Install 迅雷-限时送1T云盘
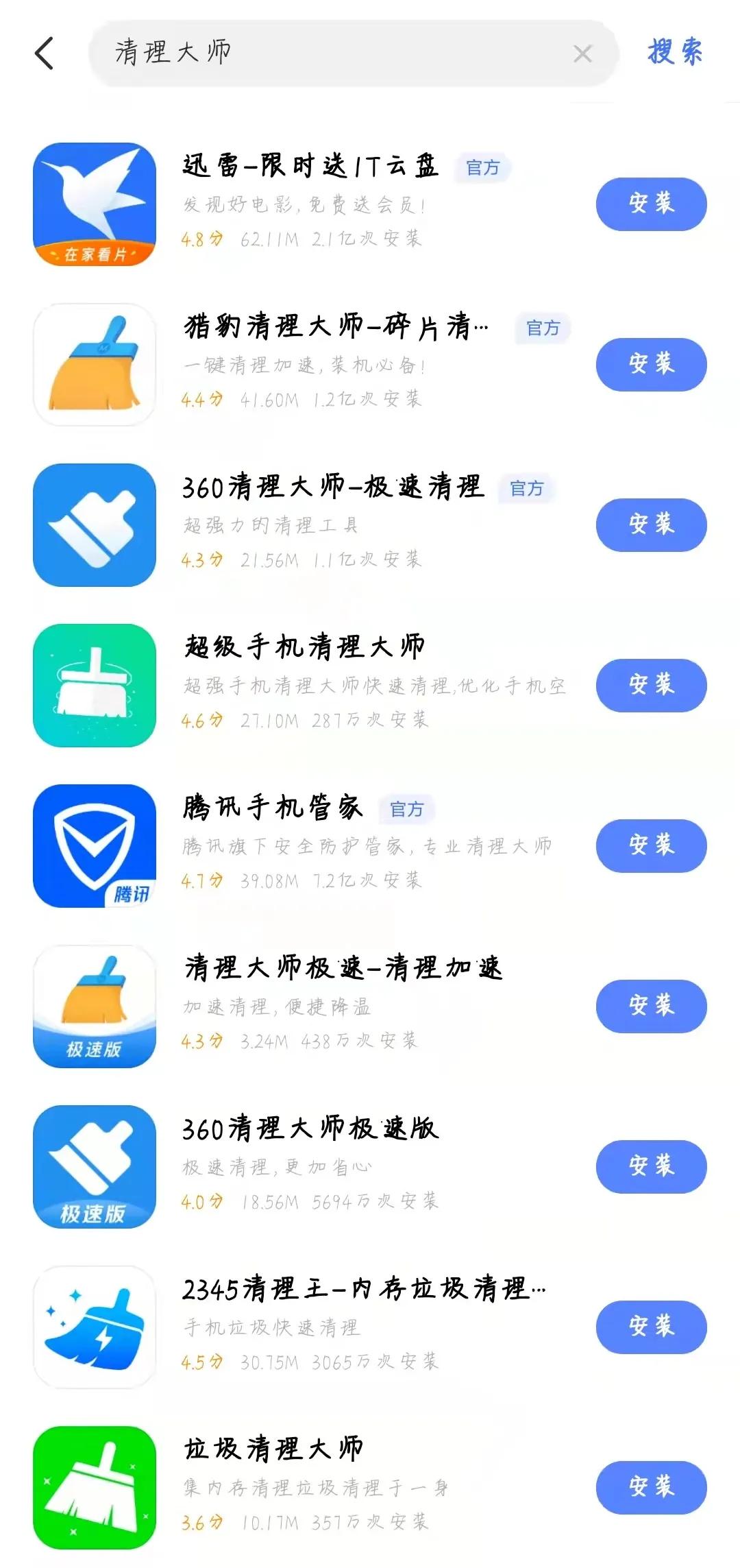 click(650, 204)
